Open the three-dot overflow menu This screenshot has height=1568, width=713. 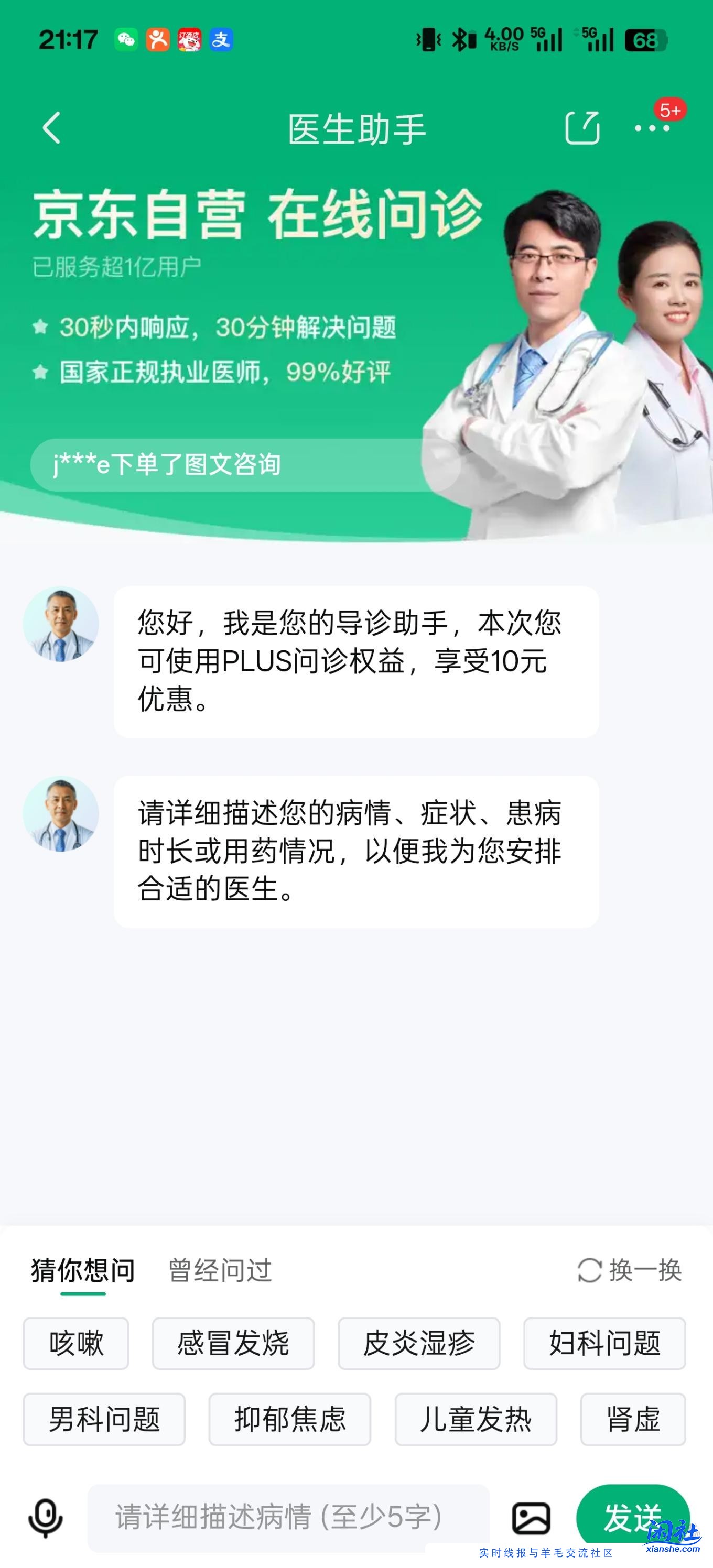(652, 128)
